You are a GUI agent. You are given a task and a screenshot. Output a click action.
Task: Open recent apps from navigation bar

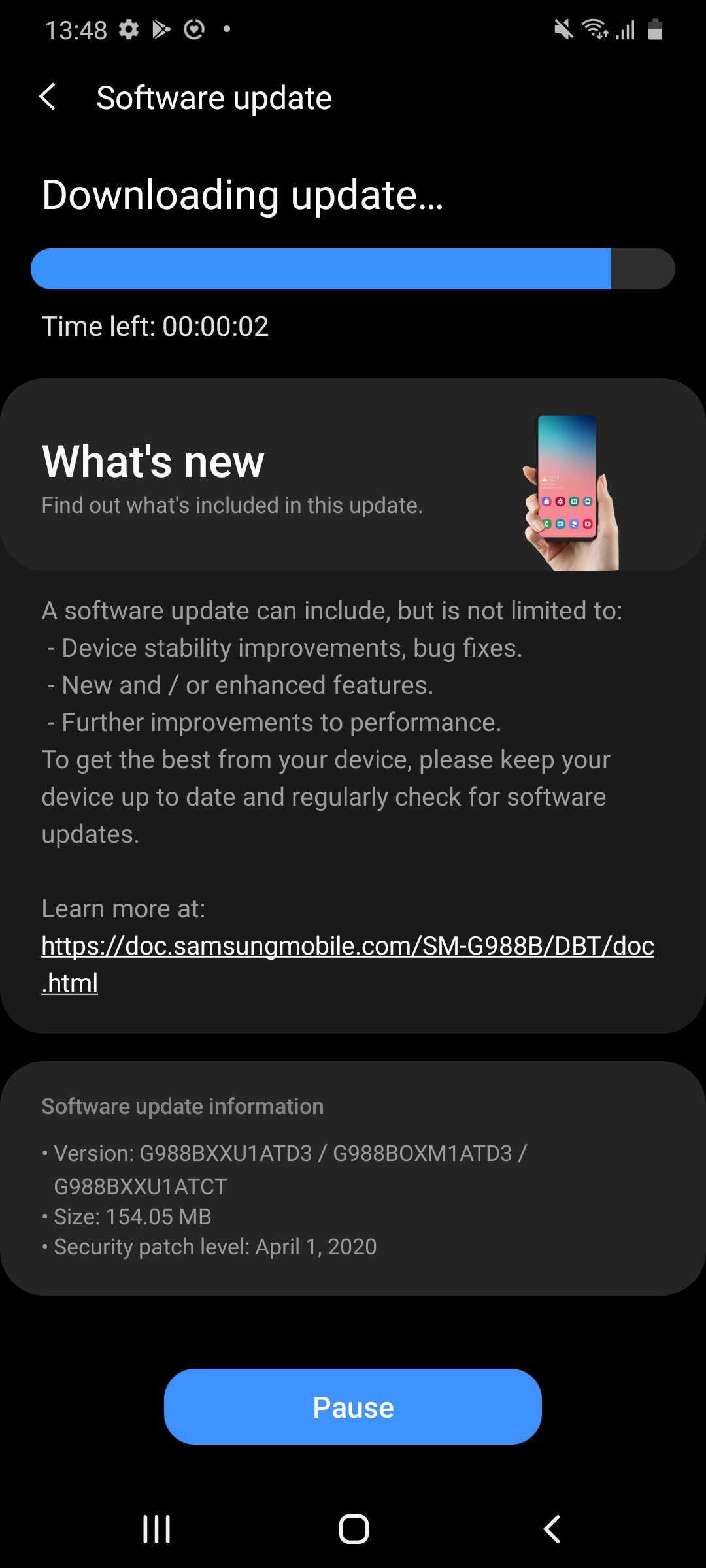point(157,1528)
